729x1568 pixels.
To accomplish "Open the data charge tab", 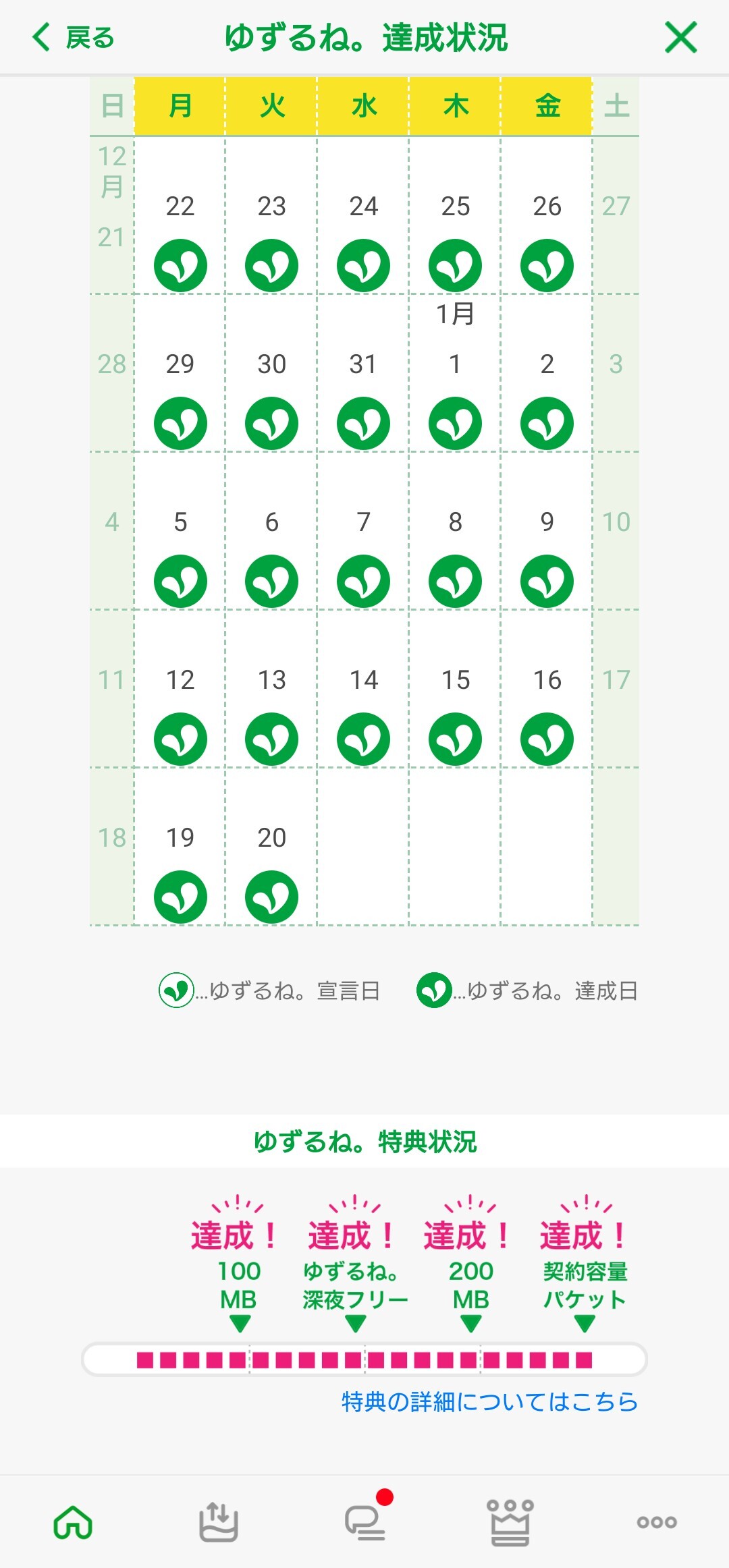I will tap(218, 1521).
